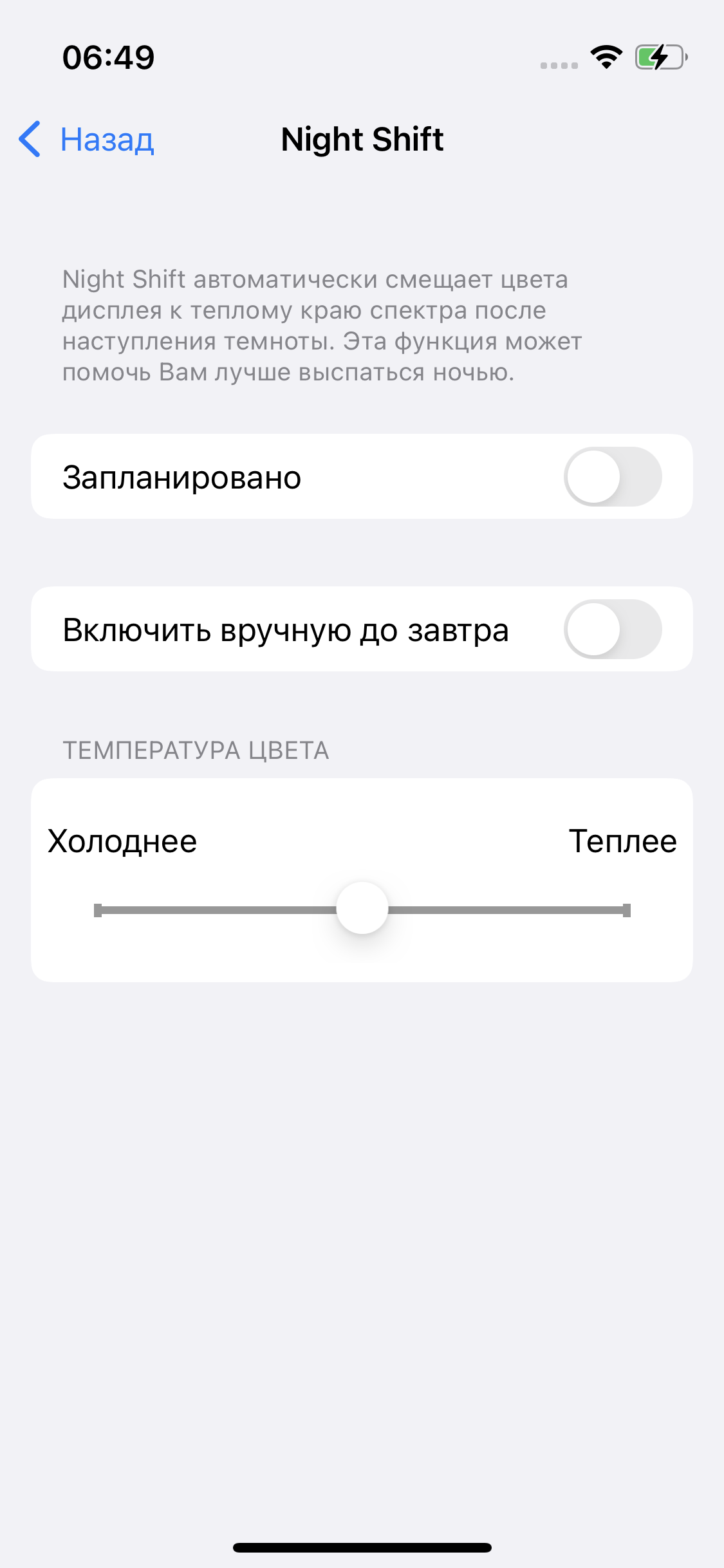This screenshot has width=724, height=1568.
Task: Go back via the Назад button
Action: click(x=88, y=140)
